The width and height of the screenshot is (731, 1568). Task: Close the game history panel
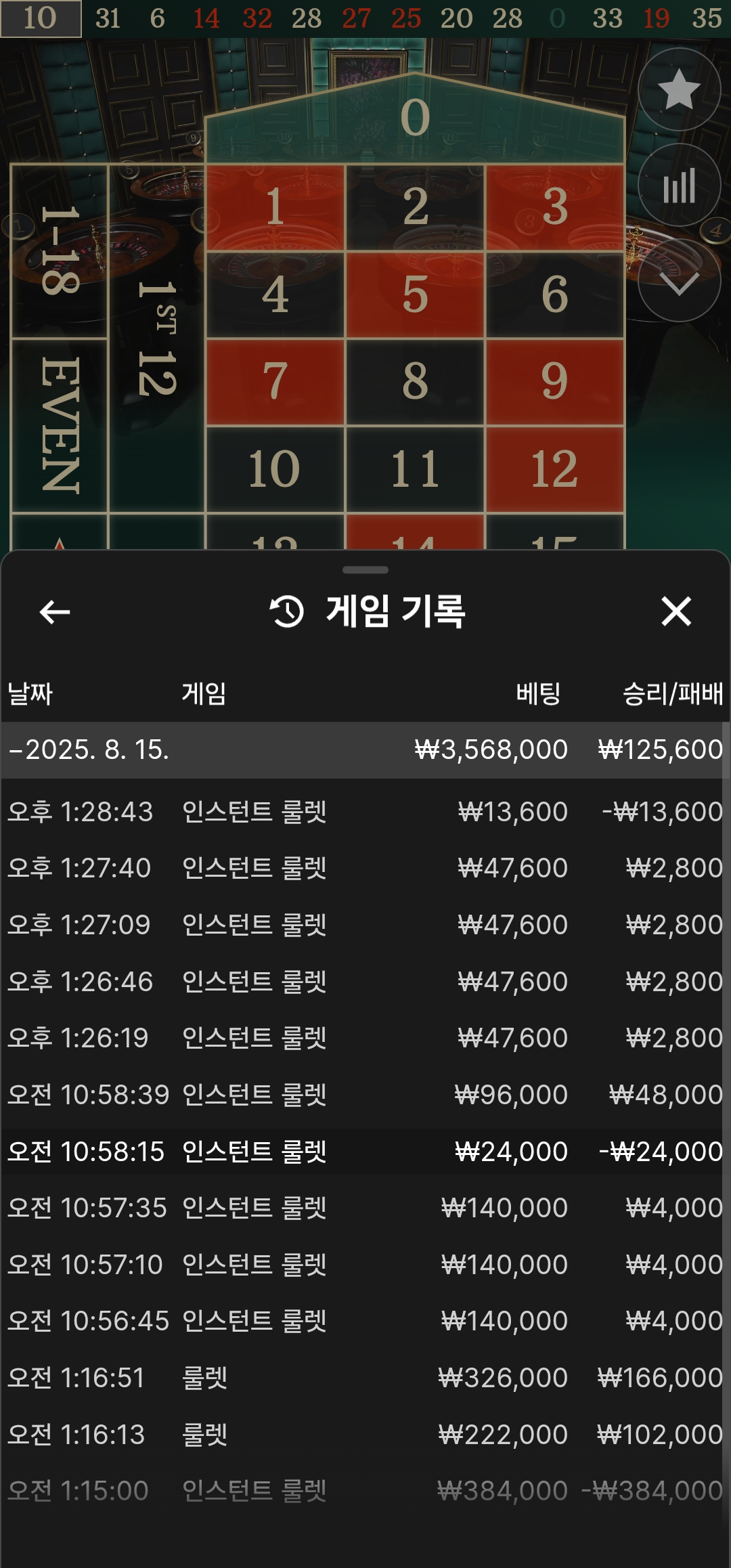click(675, 612)
